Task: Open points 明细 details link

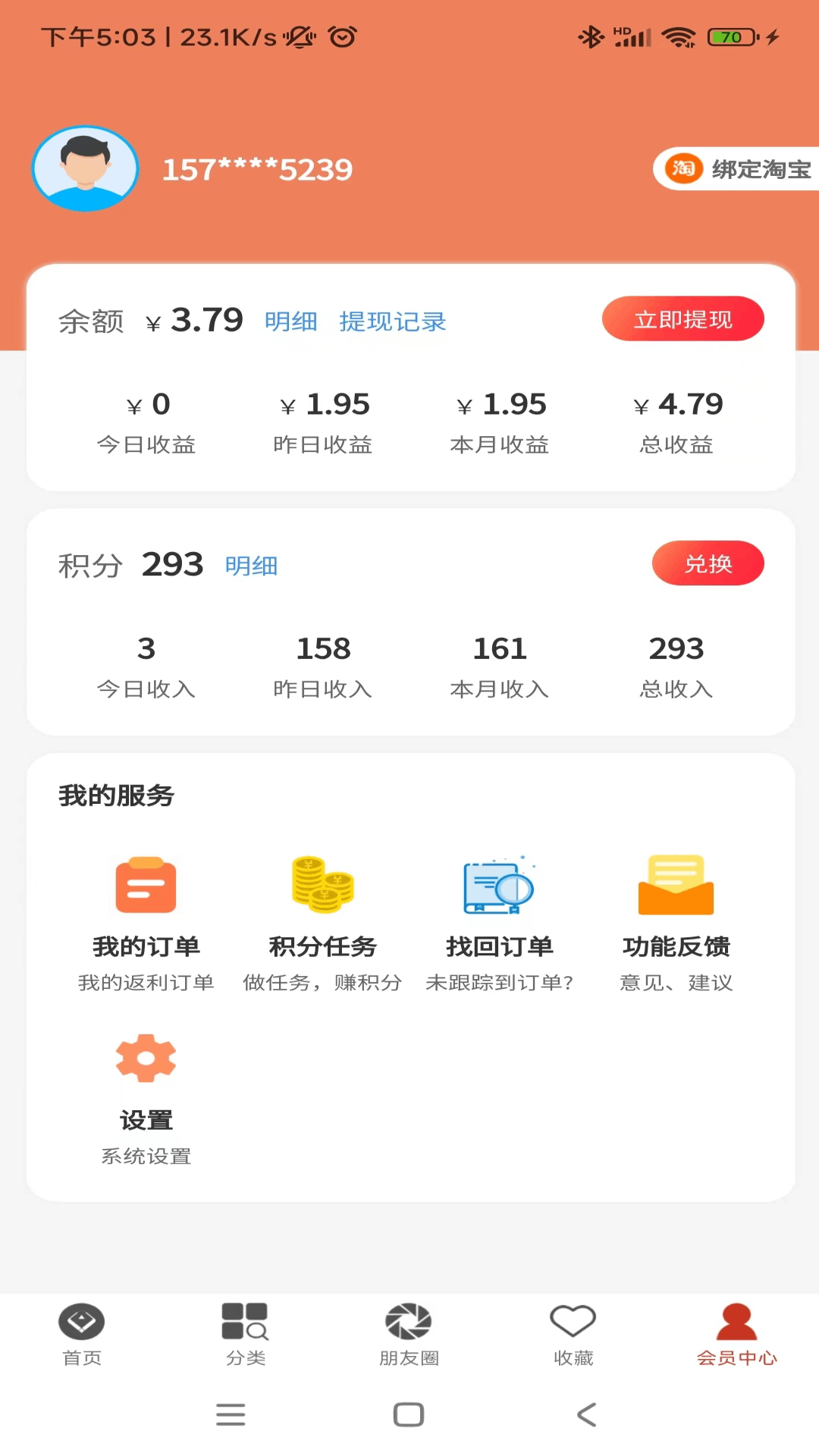Action: pyautogui.click(x=251, y=566)
